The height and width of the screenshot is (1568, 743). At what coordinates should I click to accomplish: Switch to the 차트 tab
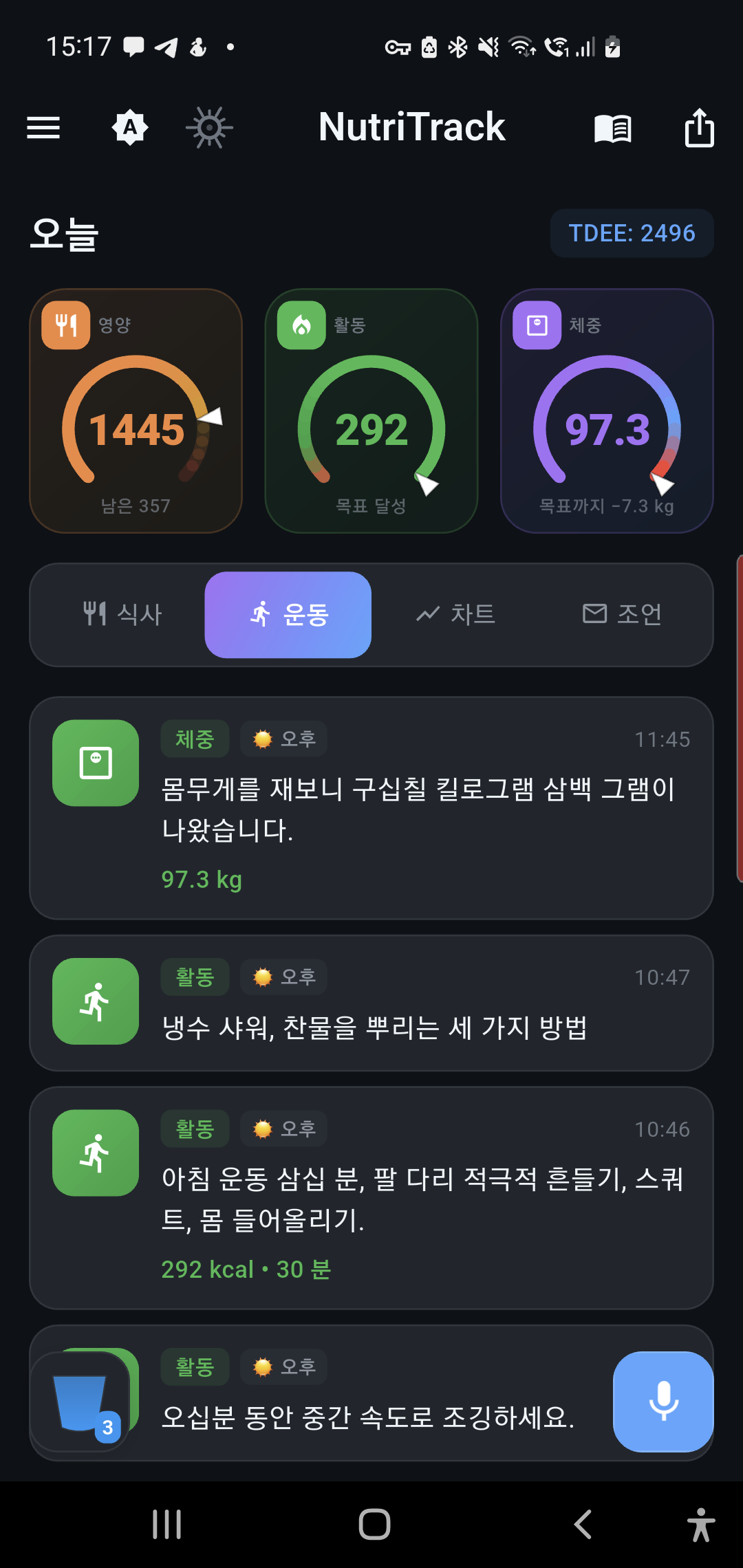[455, 614]
